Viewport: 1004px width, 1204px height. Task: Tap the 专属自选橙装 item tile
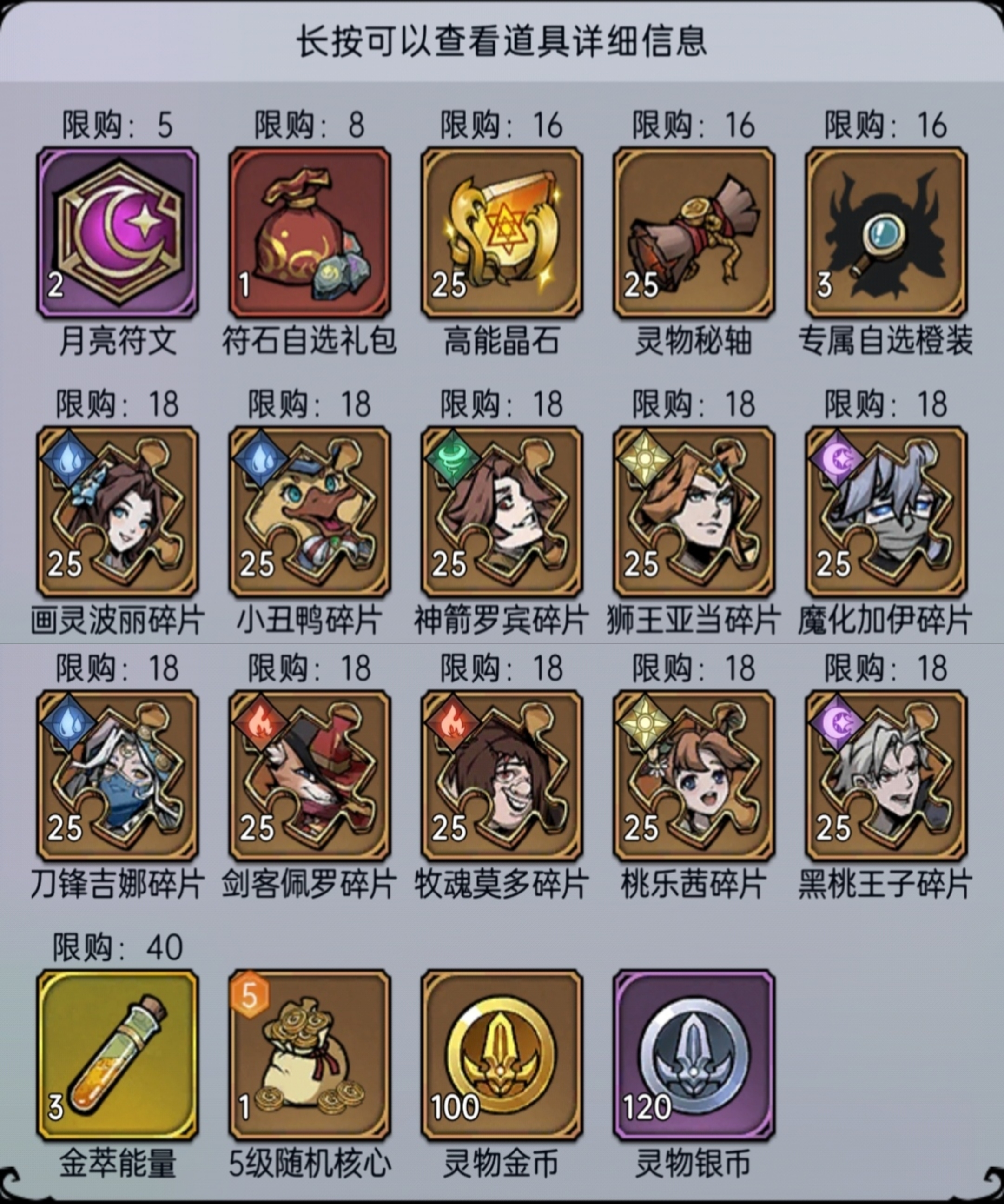pos(886,232)
